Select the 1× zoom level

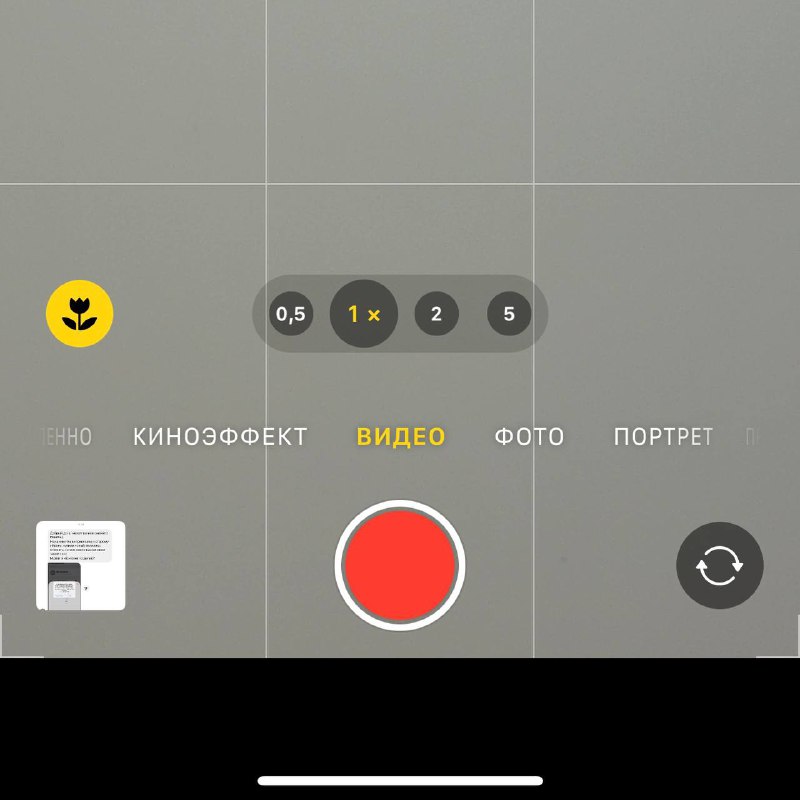[364, 314]
